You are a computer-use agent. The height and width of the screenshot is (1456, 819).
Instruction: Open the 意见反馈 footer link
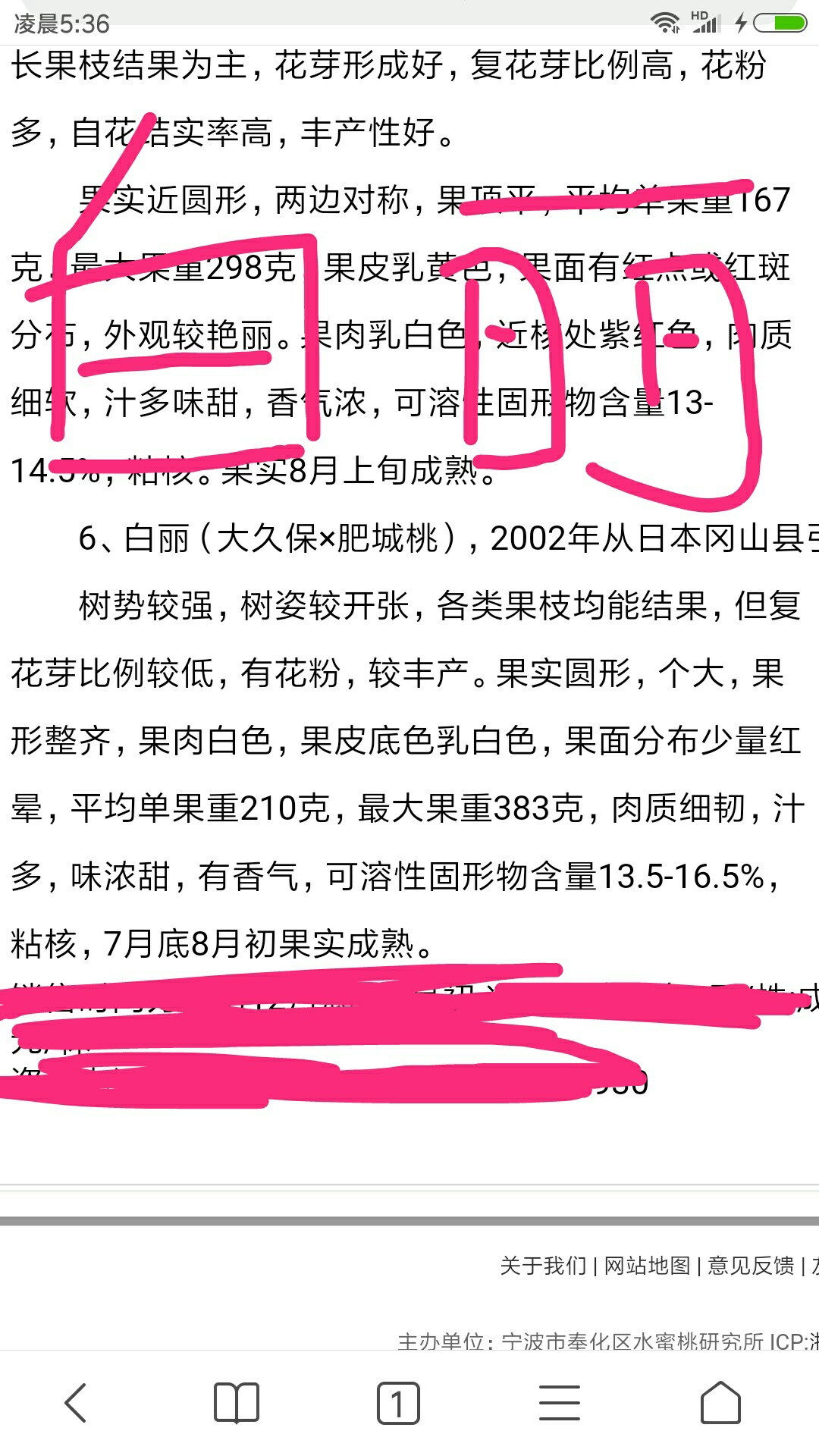[x=751, y=1265]
